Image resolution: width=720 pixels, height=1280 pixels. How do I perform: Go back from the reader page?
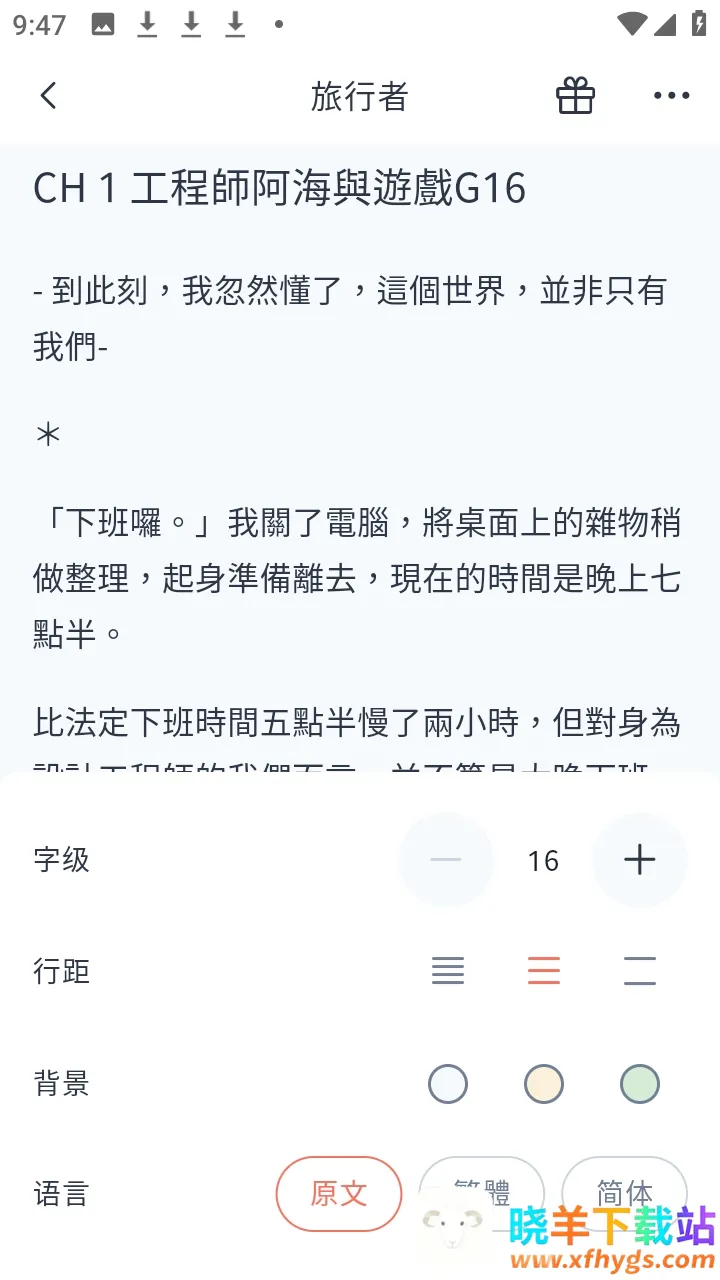[x=48, y=96]
